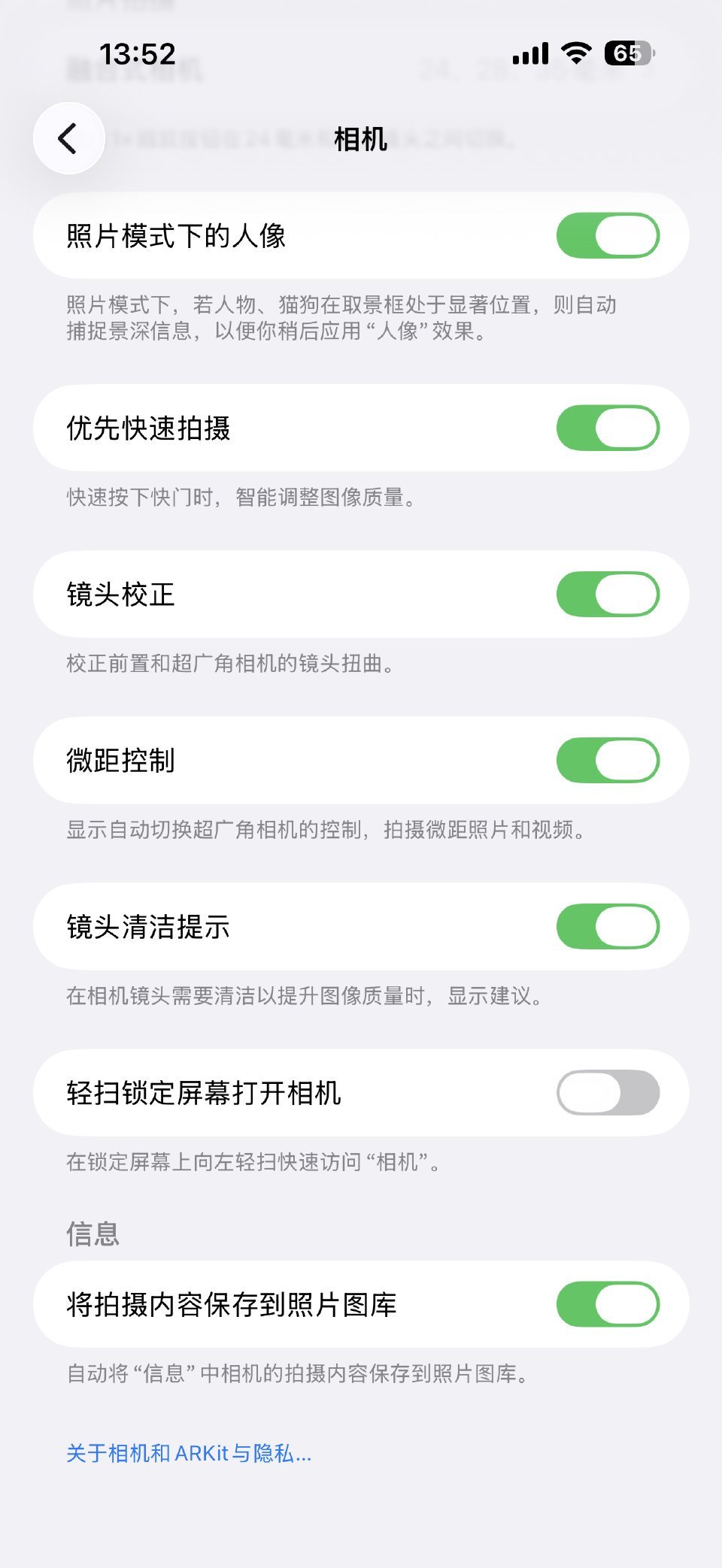Image resolution: width=722 pixels, height=1568 pixels.
Task: Enable 轻扫锁定屏幕打开相机
Action: tap(611, 1094)
